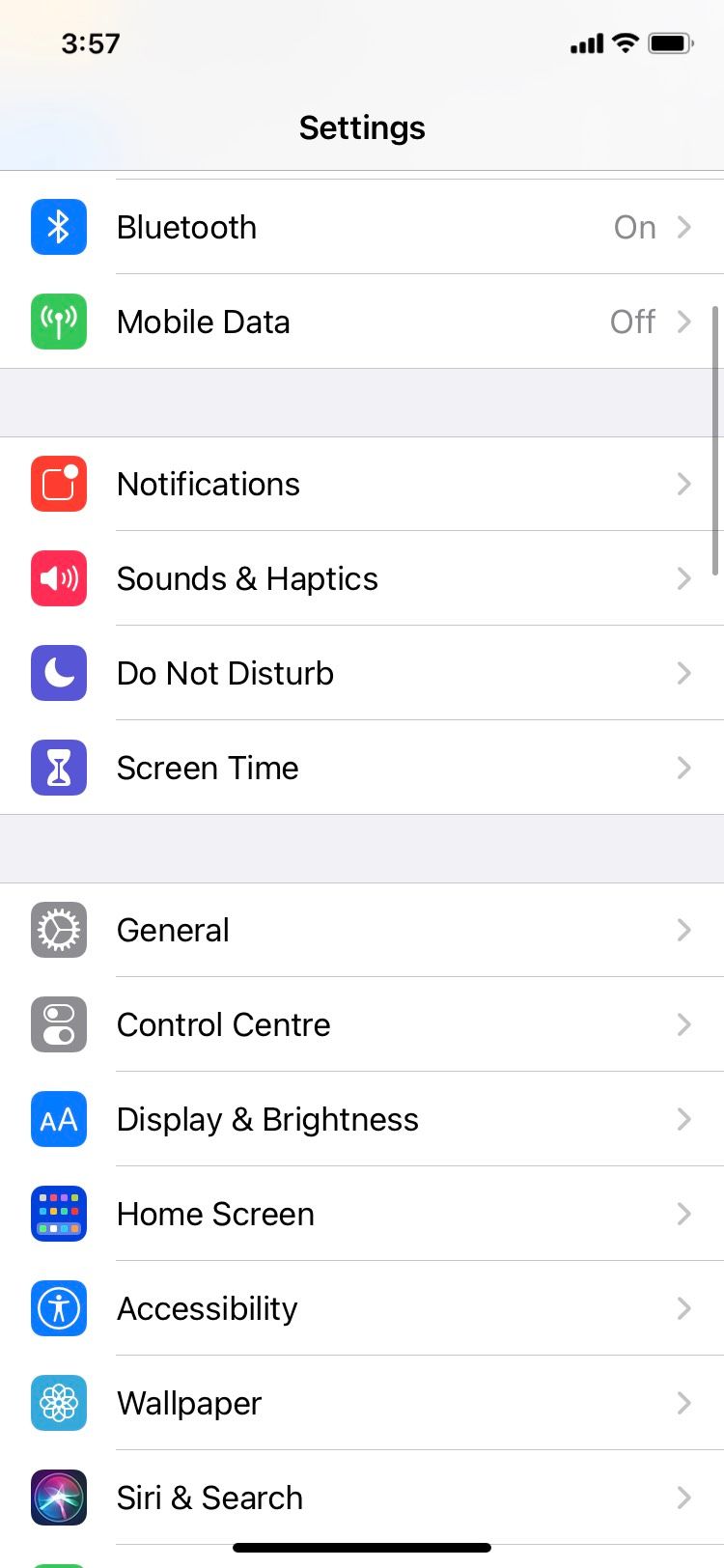The height and width of the screenshot is (1568, 724).
Task: Open Mobile Data settings
Action: point(362,322)
